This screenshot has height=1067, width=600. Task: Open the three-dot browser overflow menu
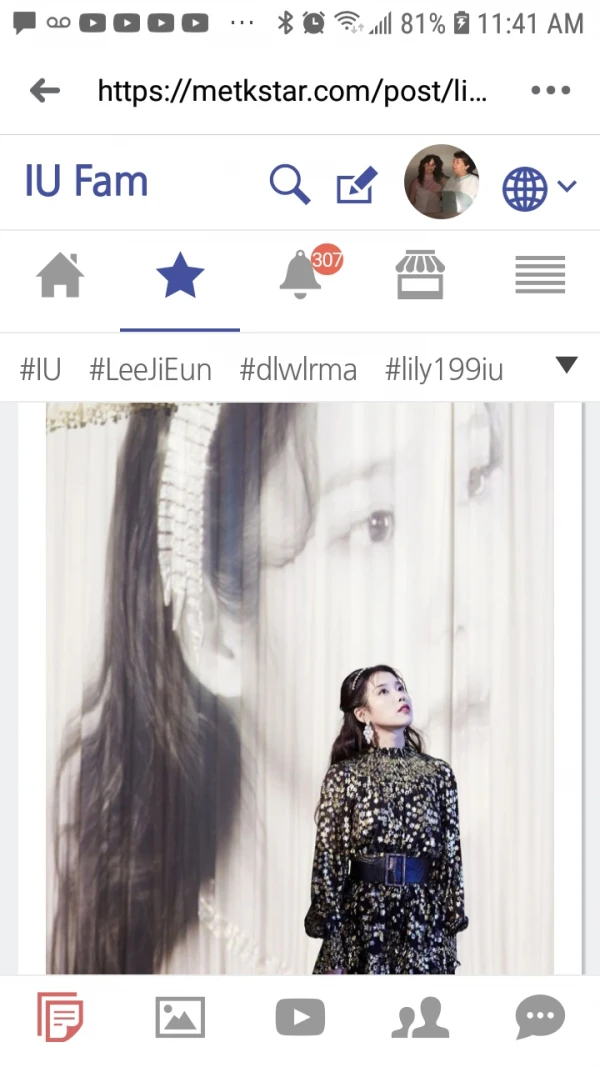point(550,91)
